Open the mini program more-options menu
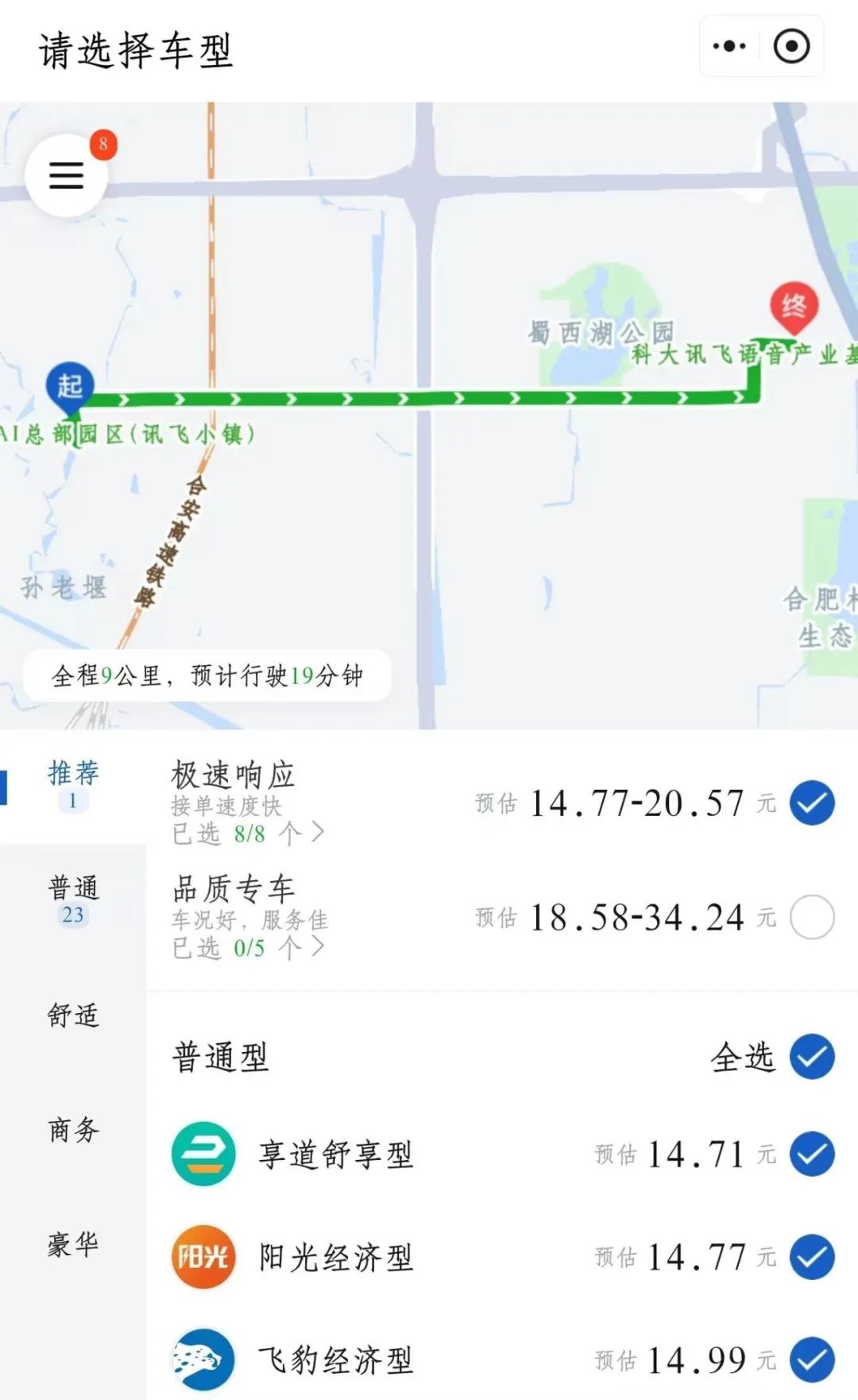The image size is (858, 1400). (729, 47)
